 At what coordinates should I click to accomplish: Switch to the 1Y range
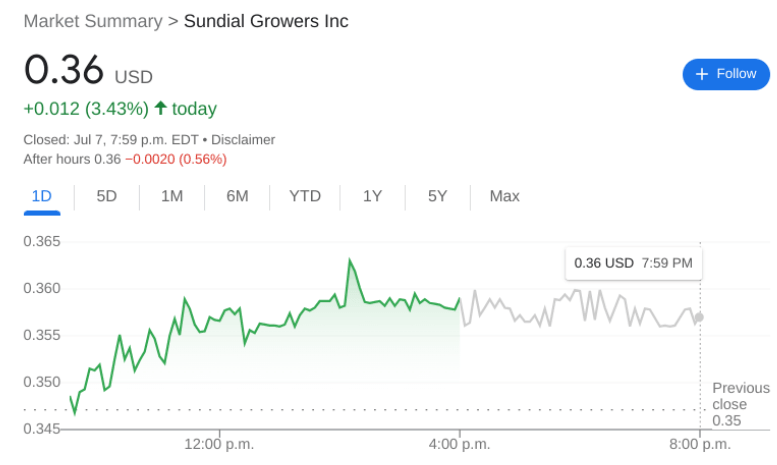pos(372,196)
